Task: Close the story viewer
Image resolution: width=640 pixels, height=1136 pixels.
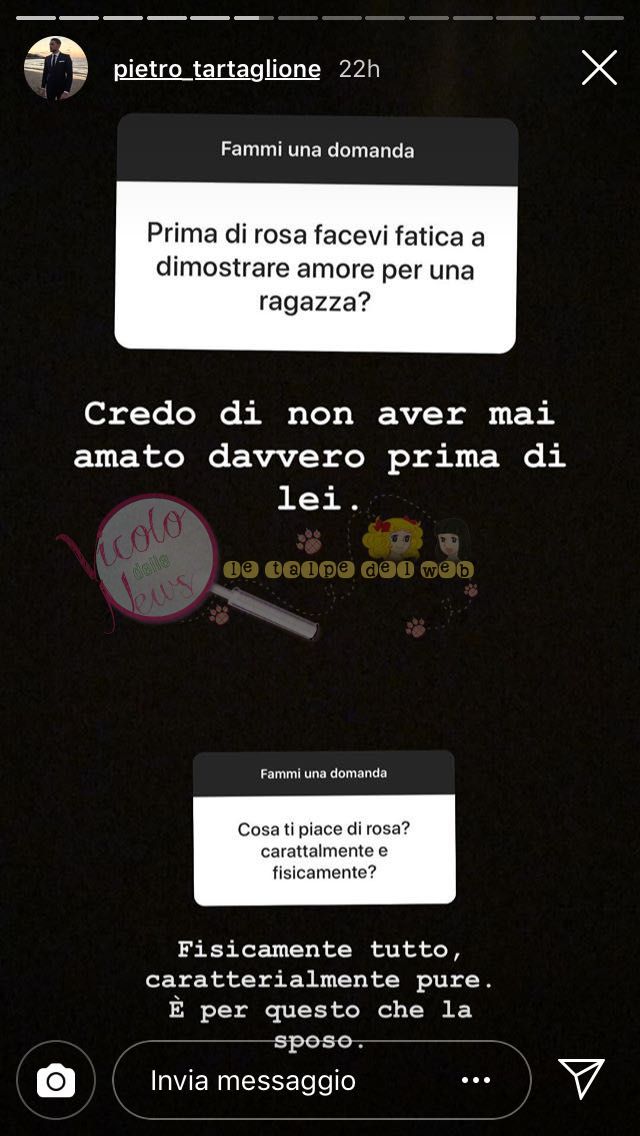Action: 599,68
